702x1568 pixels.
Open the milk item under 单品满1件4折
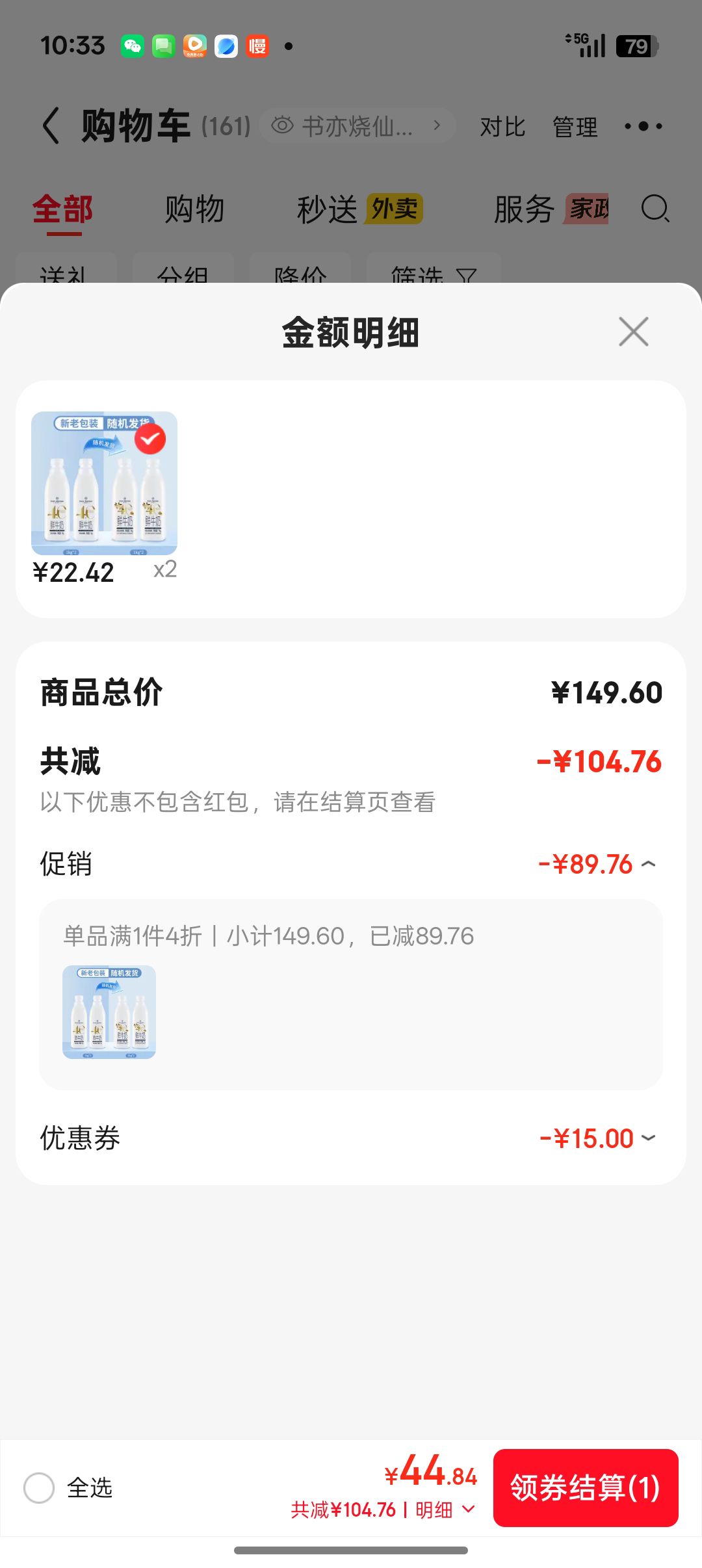[109, 1012]
